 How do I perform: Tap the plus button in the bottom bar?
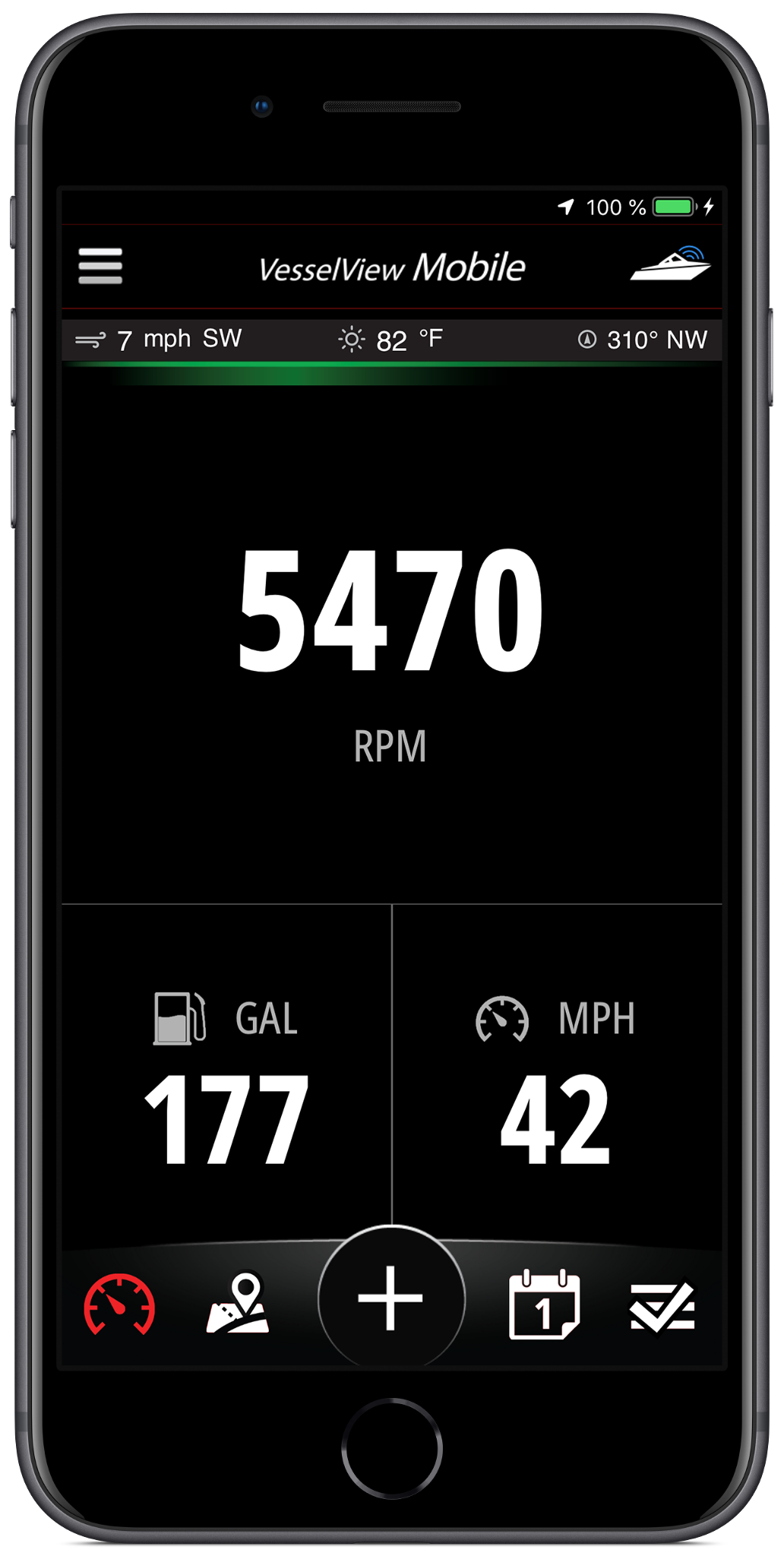coord(391,1298)
